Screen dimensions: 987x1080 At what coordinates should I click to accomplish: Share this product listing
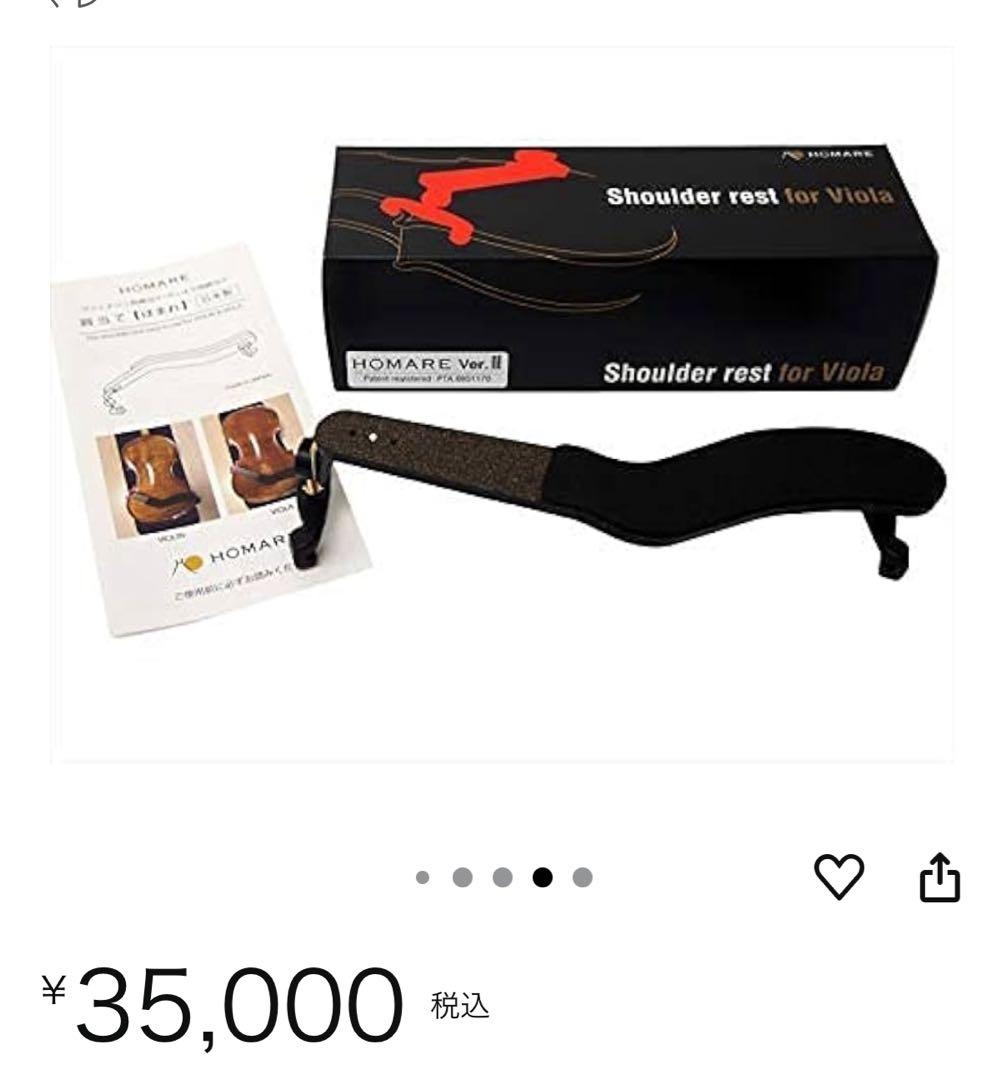point(938,879)
